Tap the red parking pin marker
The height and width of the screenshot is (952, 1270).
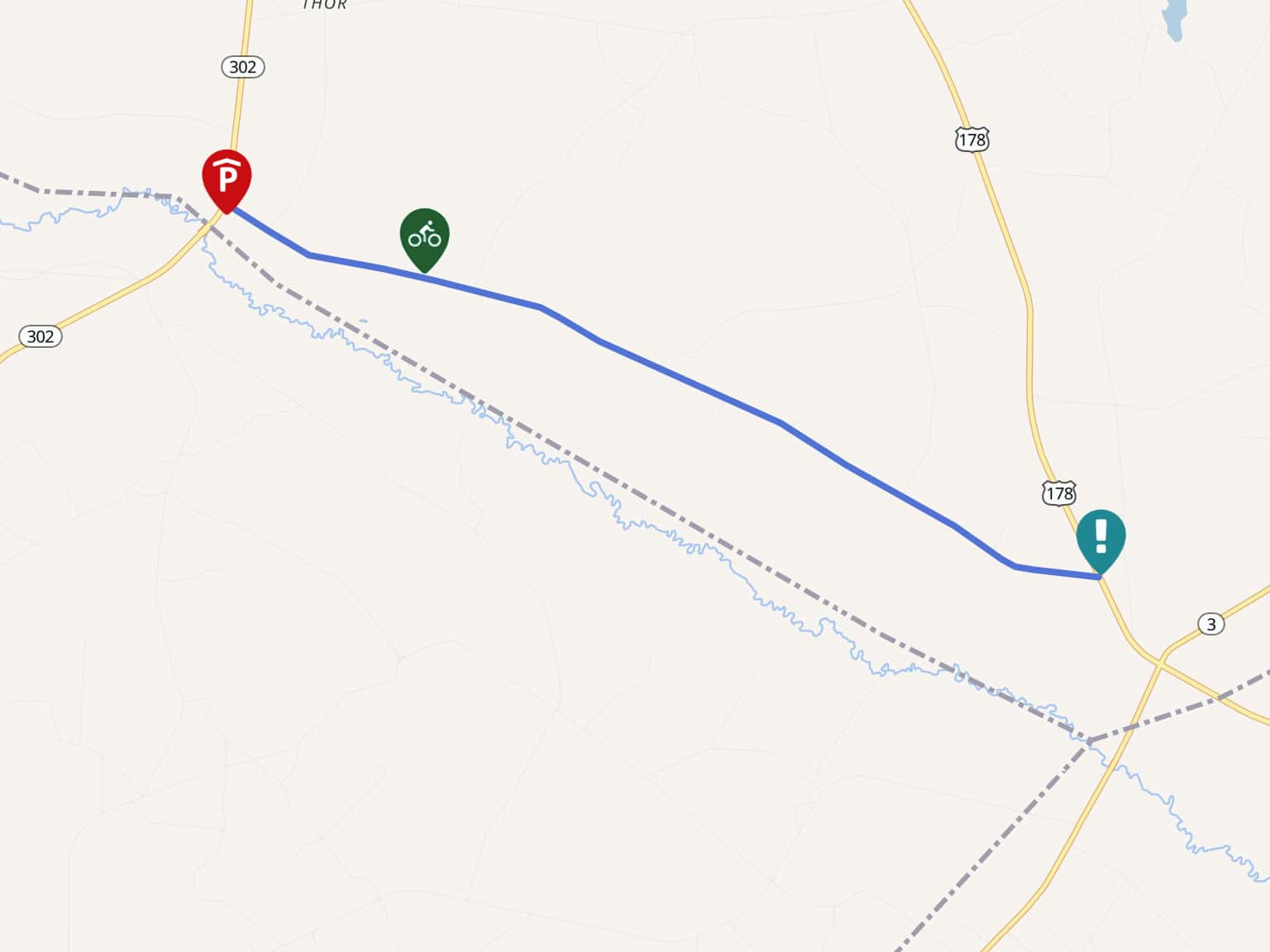click(x=227, y=177)
